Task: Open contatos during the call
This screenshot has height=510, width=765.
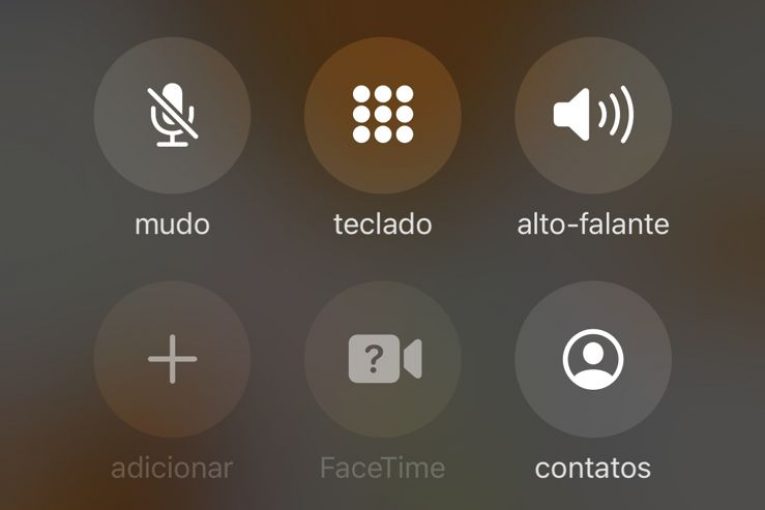Action: click(593, 359)
